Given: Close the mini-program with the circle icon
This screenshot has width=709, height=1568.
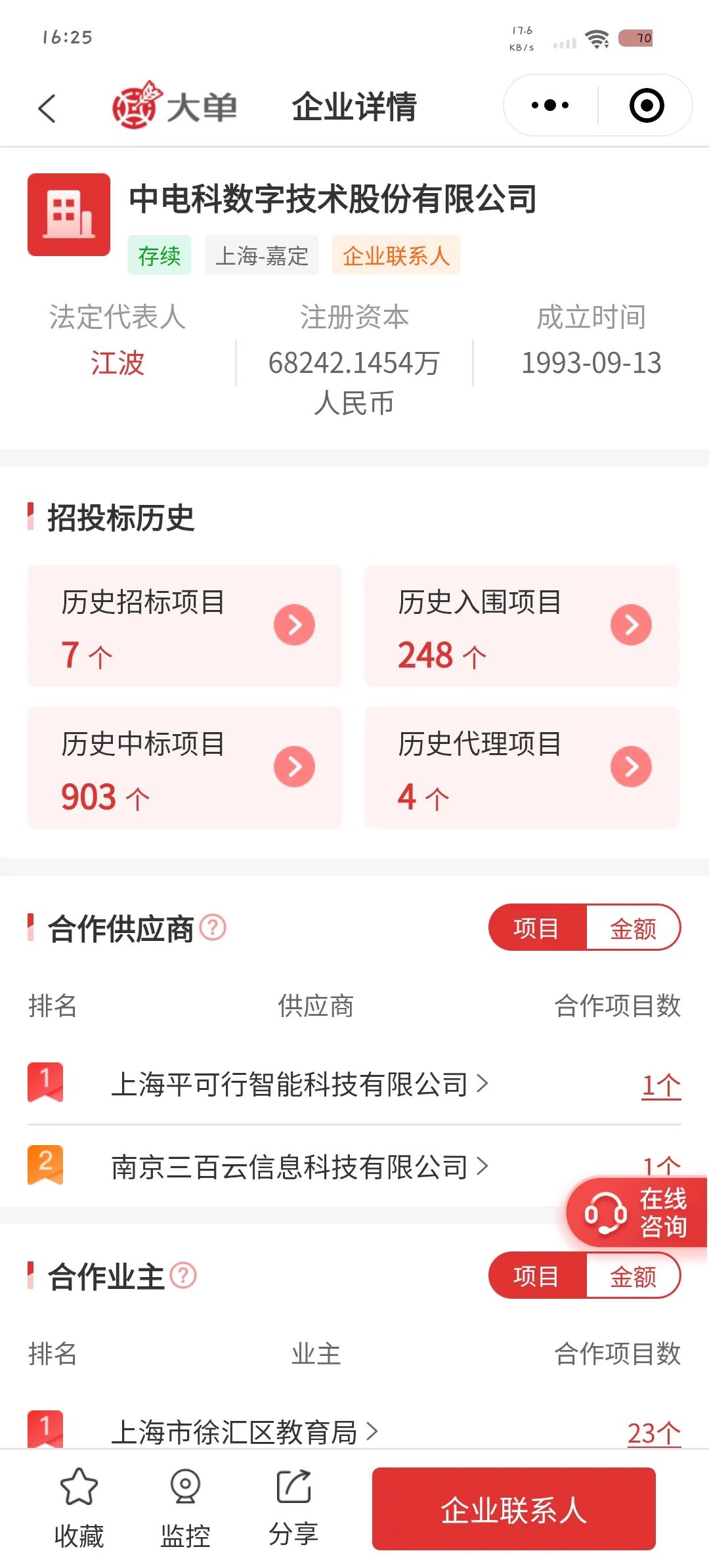Looking at the screenshot, I should [x=647, y=105].
